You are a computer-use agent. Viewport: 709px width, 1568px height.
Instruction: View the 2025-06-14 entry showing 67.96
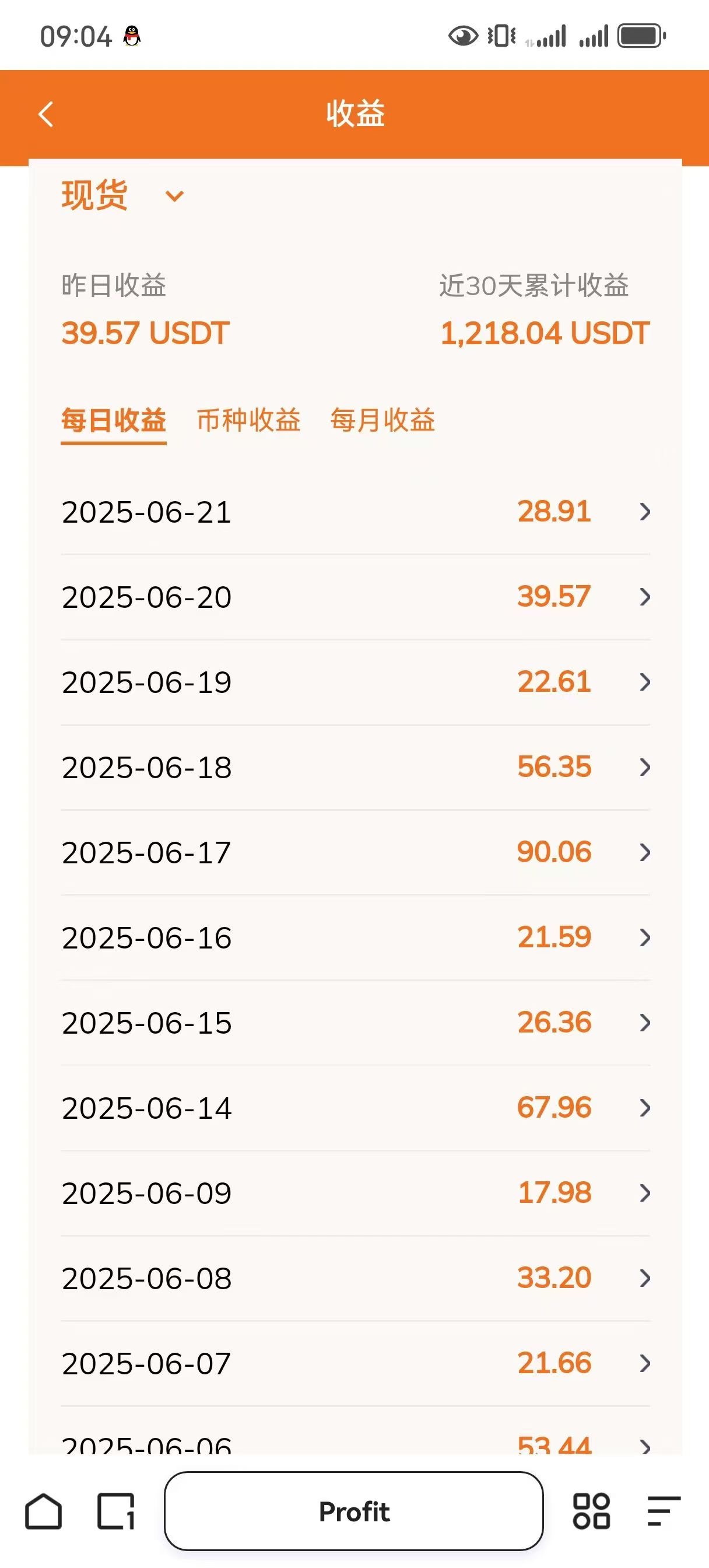[x=356, y=1108]
